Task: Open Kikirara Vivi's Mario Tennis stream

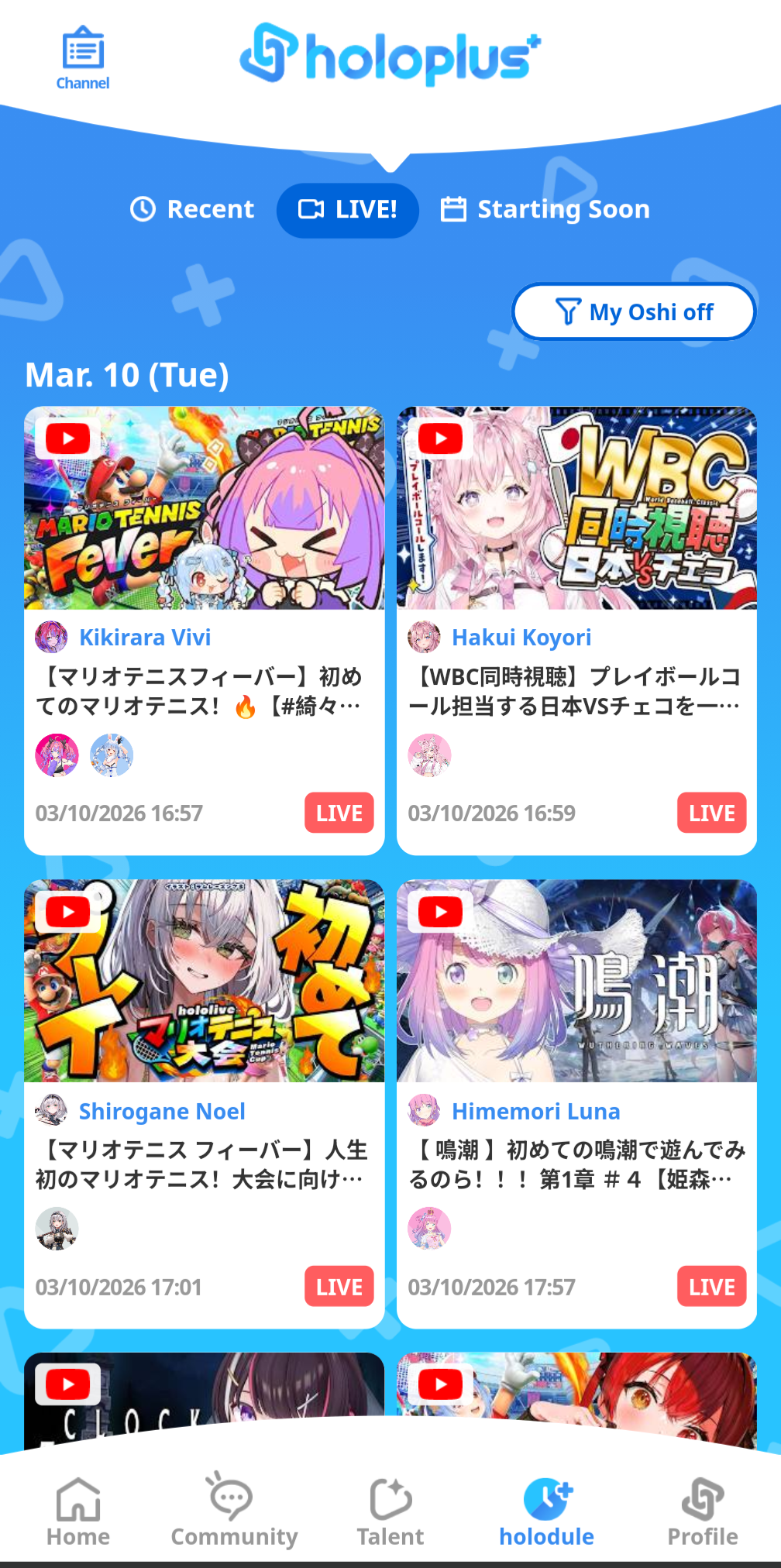Action: 205,509
